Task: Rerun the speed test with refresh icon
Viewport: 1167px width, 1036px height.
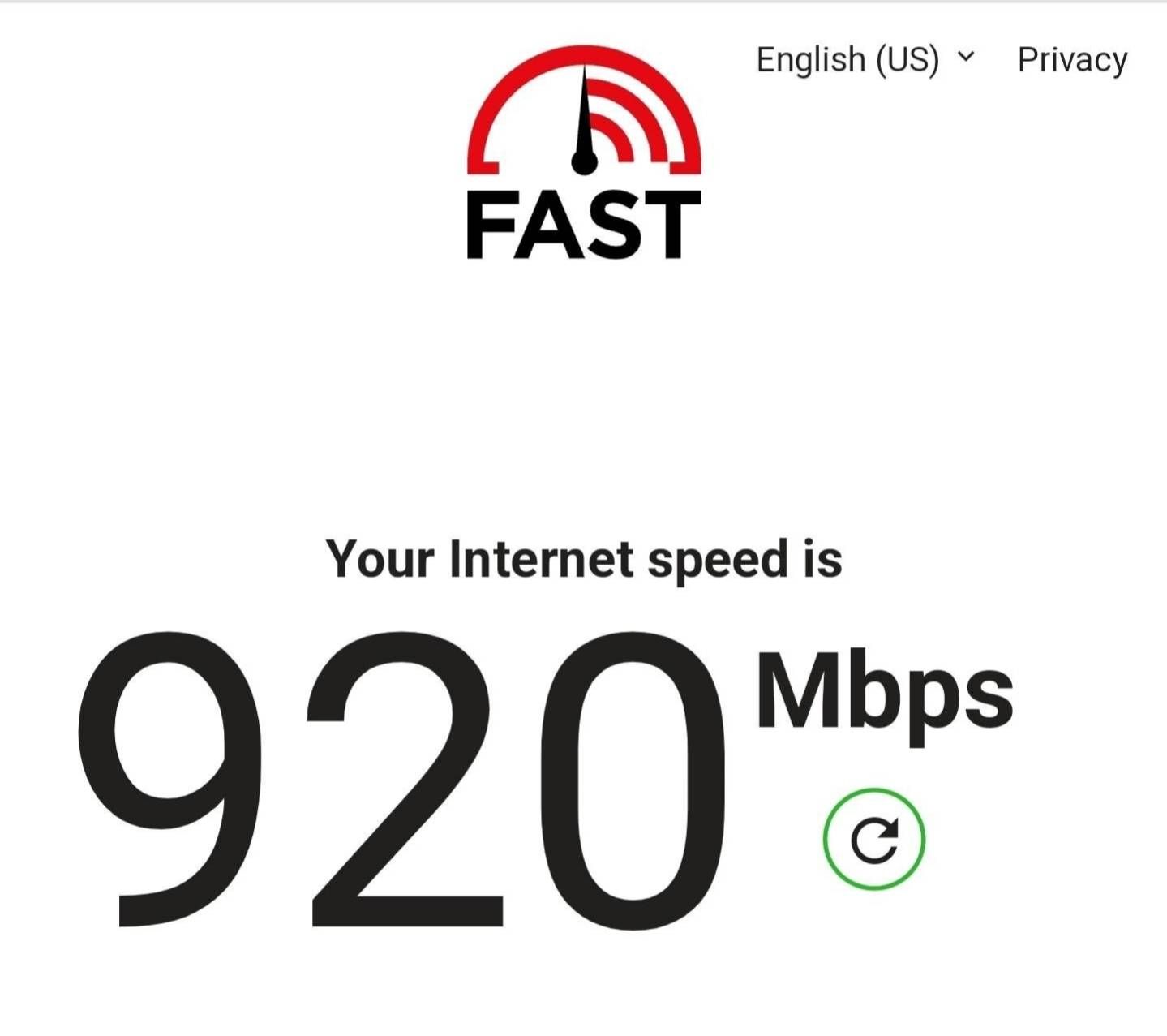Action: [873, 839]
